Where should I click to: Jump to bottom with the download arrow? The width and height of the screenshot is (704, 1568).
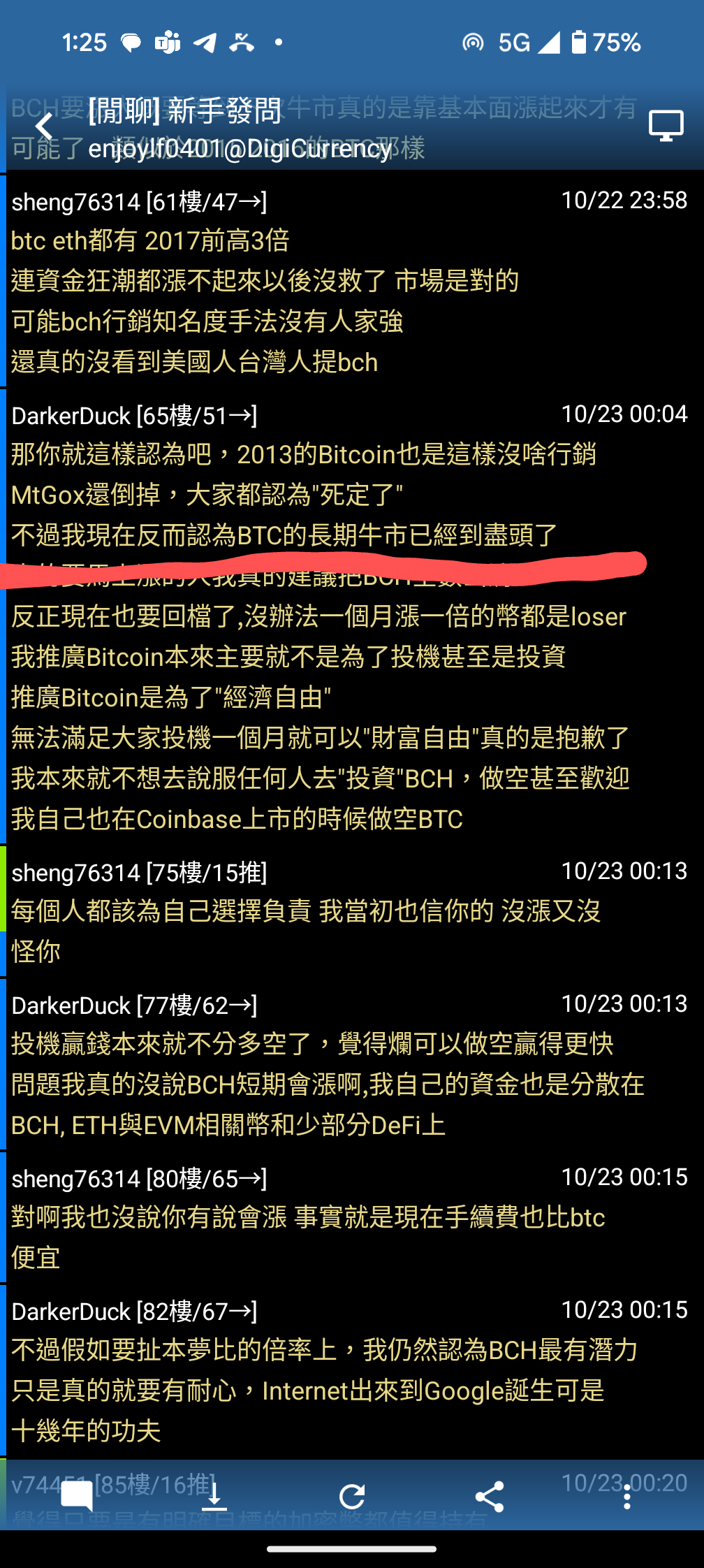(214, 1496)
